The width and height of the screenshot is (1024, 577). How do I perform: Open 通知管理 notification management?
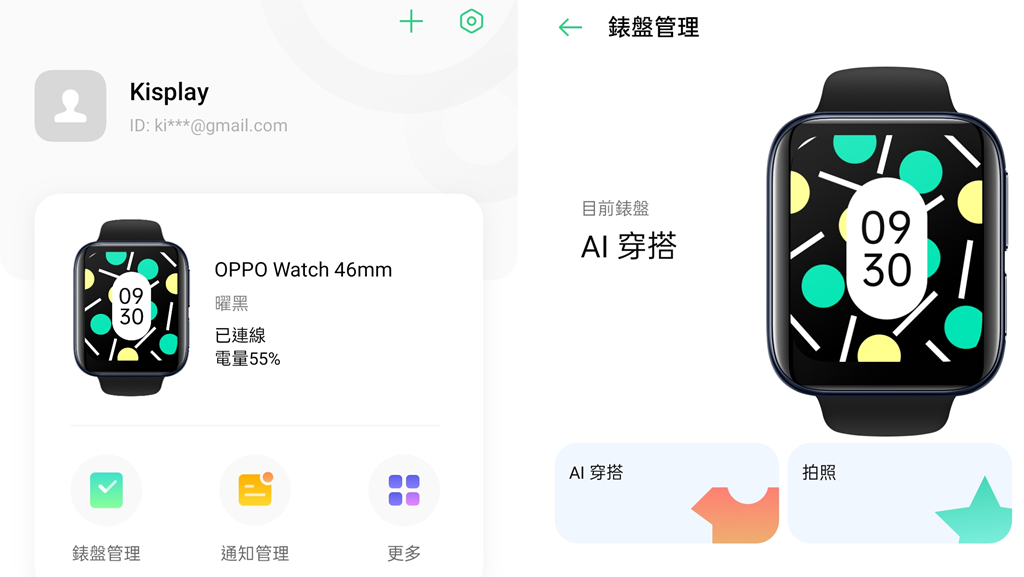click(x=255, y=491)
